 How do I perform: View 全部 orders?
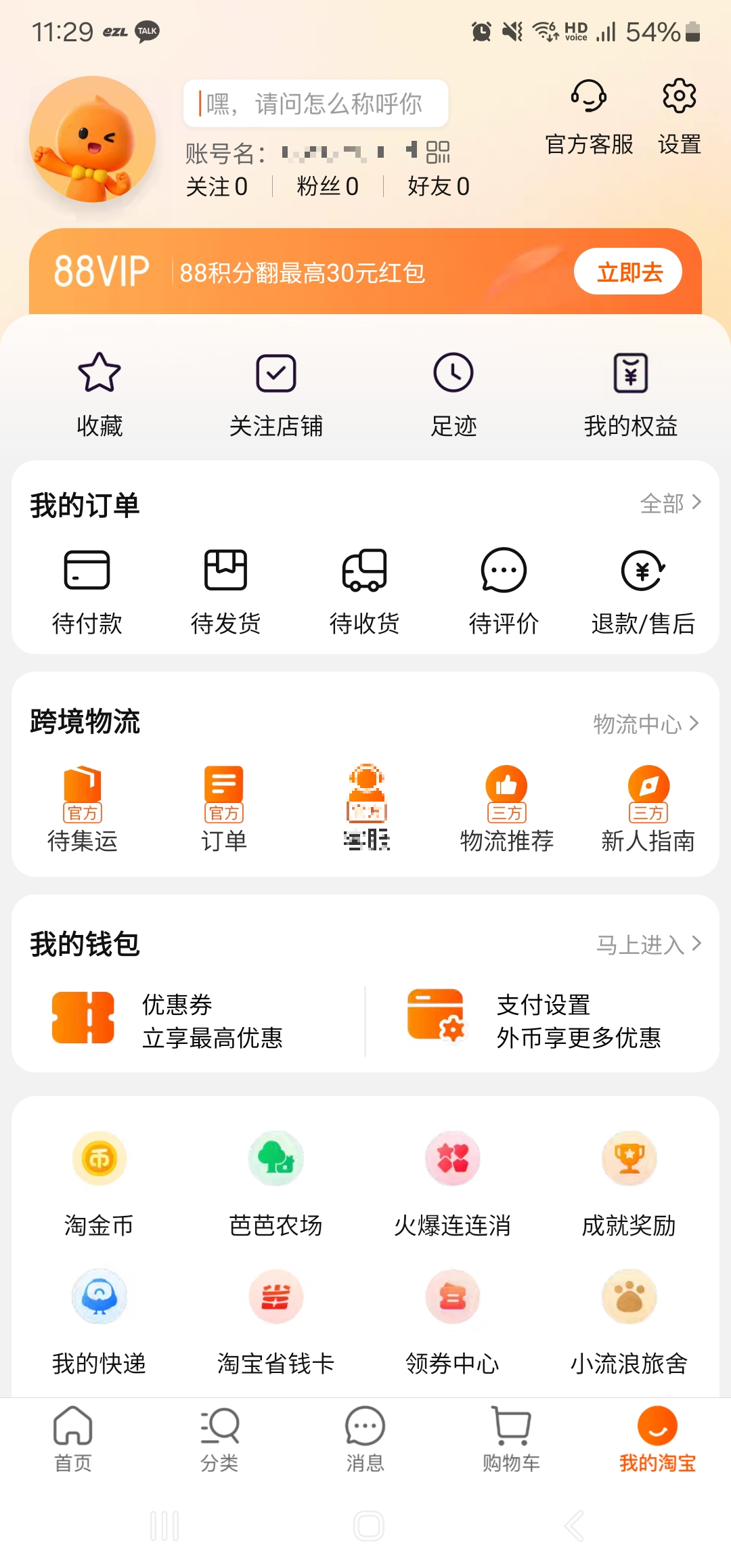[x=670, y=503]
